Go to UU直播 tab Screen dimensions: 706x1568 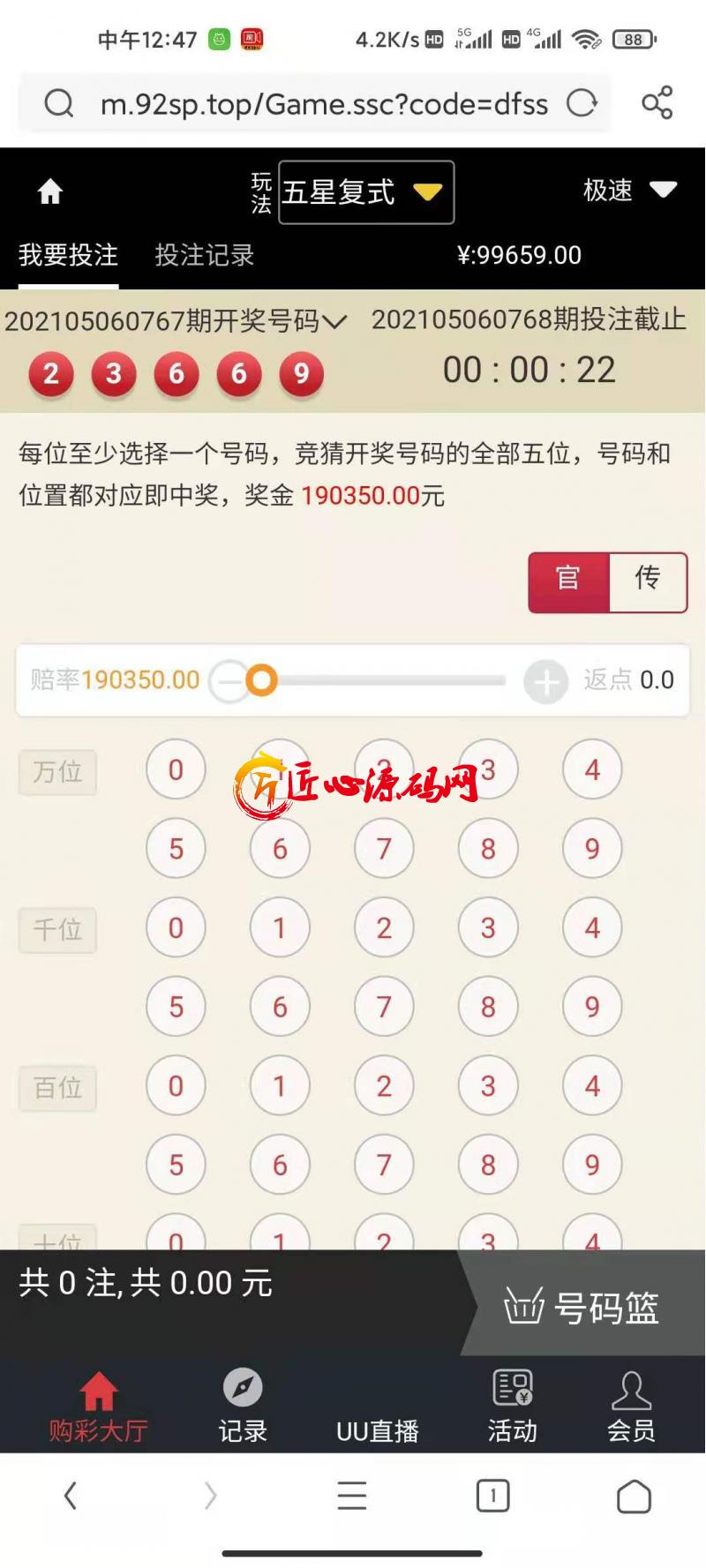tap(377, 1407)
